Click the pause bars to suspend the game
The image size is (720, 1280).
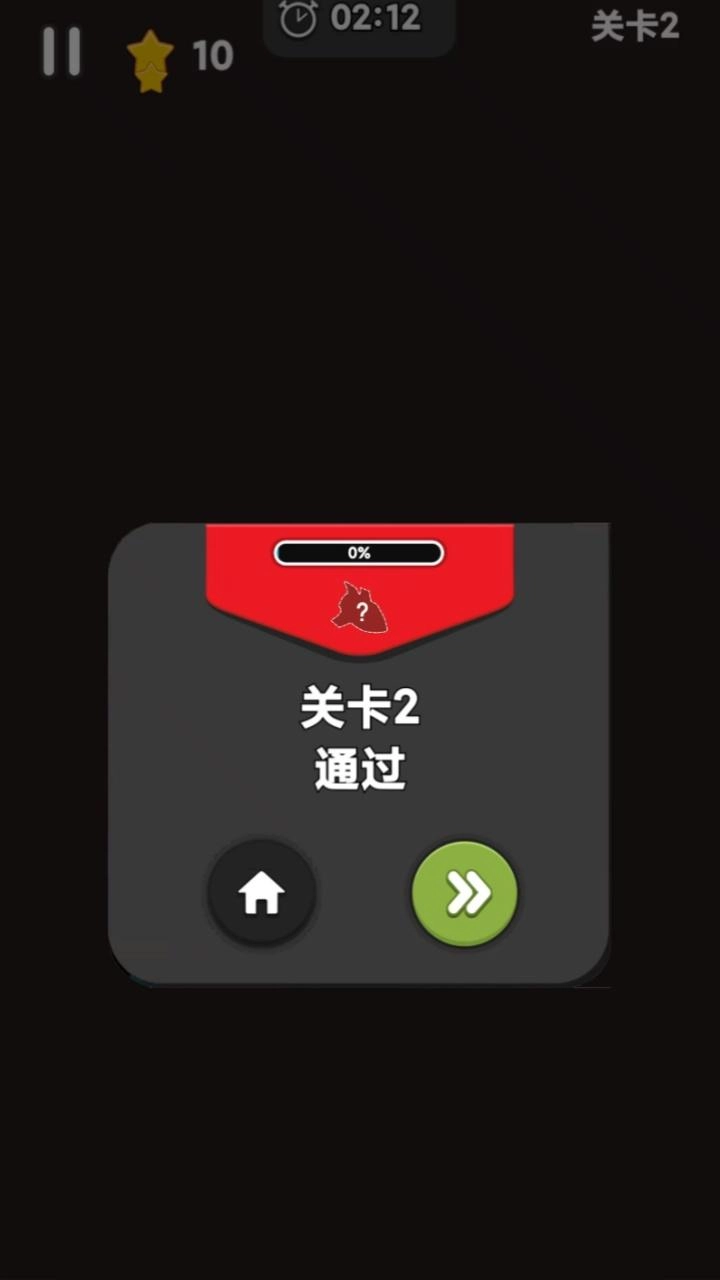[x=62, y=52]
